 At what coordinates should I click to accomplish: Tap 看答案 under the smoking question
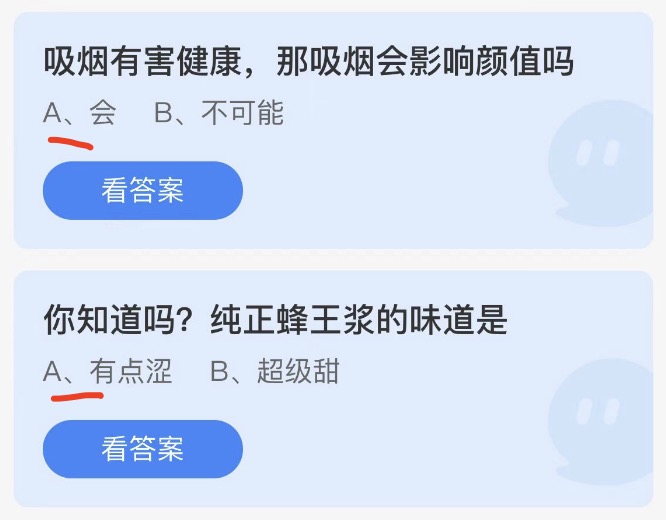[x=143, y=190]
